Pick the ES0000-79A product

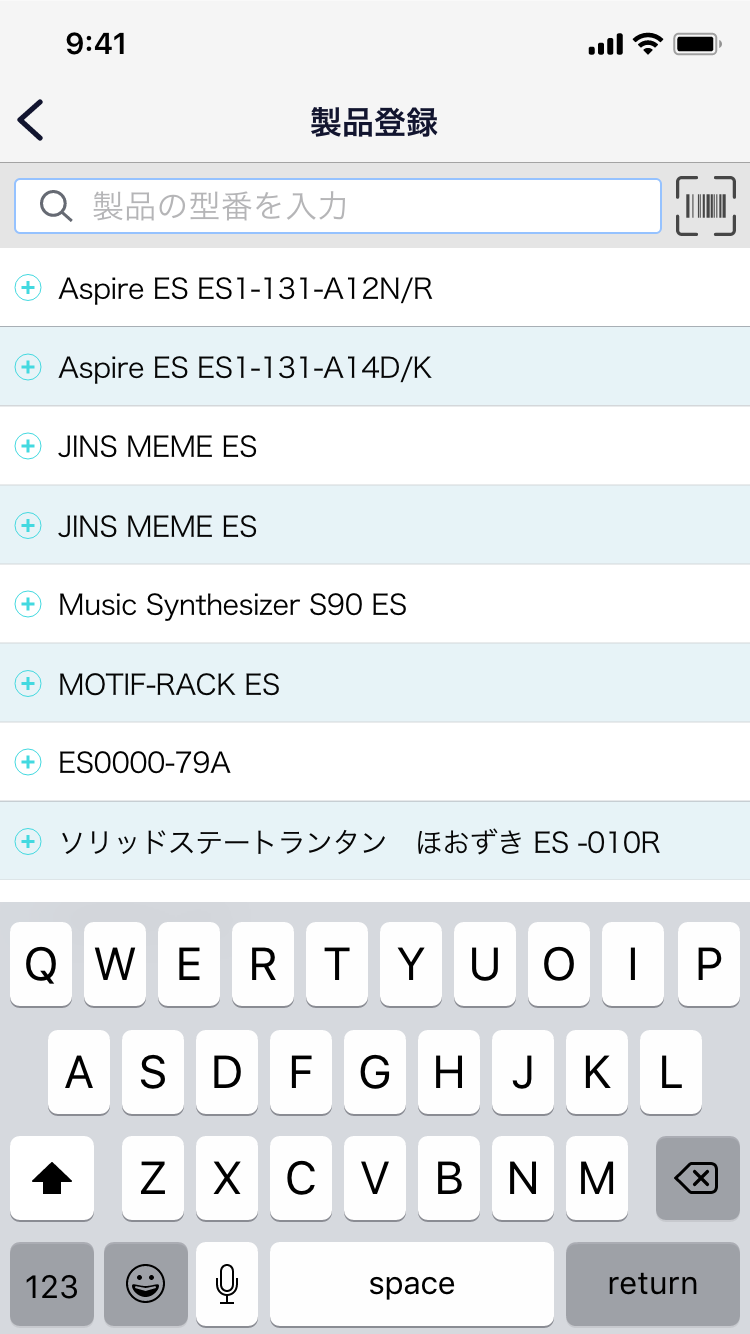tap(375, 762)
